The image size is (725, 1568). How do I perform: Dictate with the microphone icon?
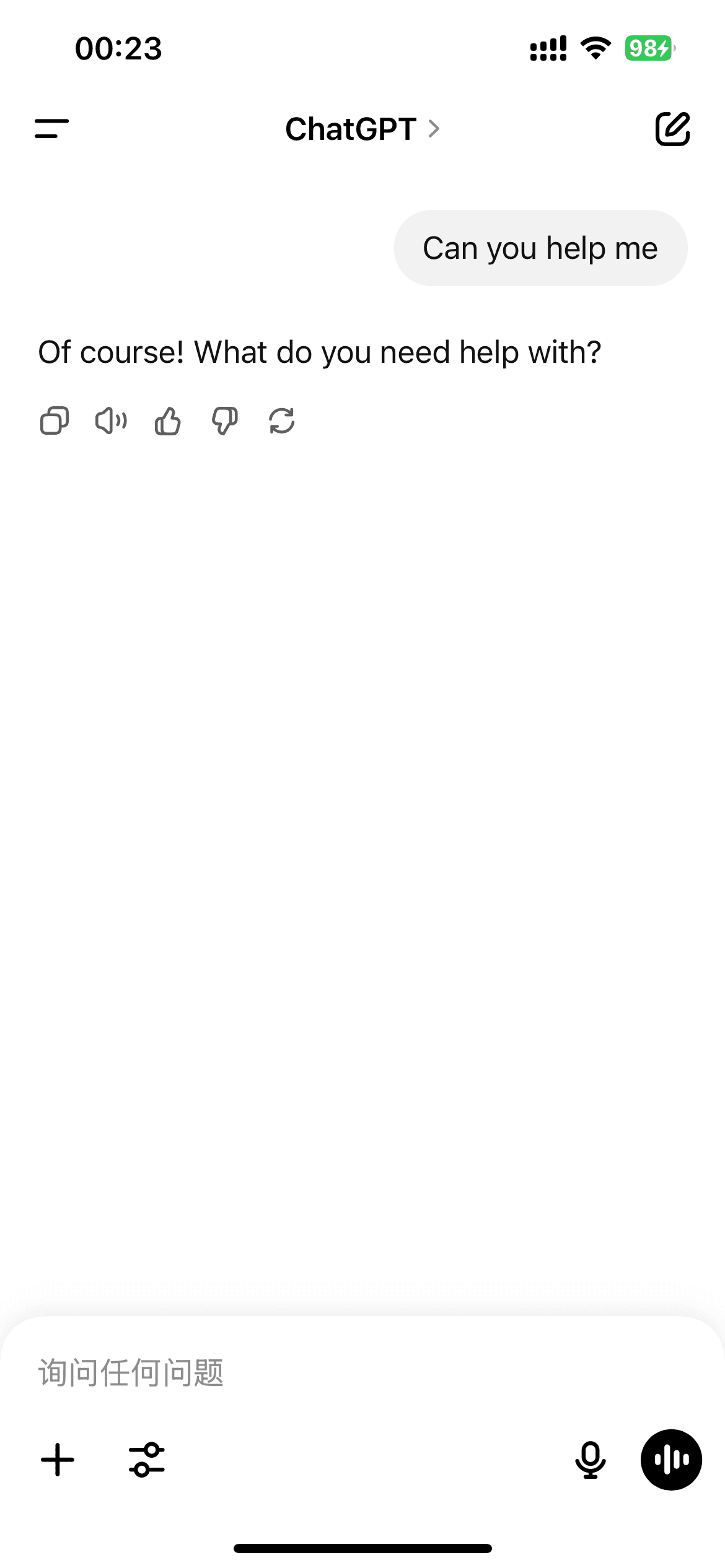[590, 1460]
